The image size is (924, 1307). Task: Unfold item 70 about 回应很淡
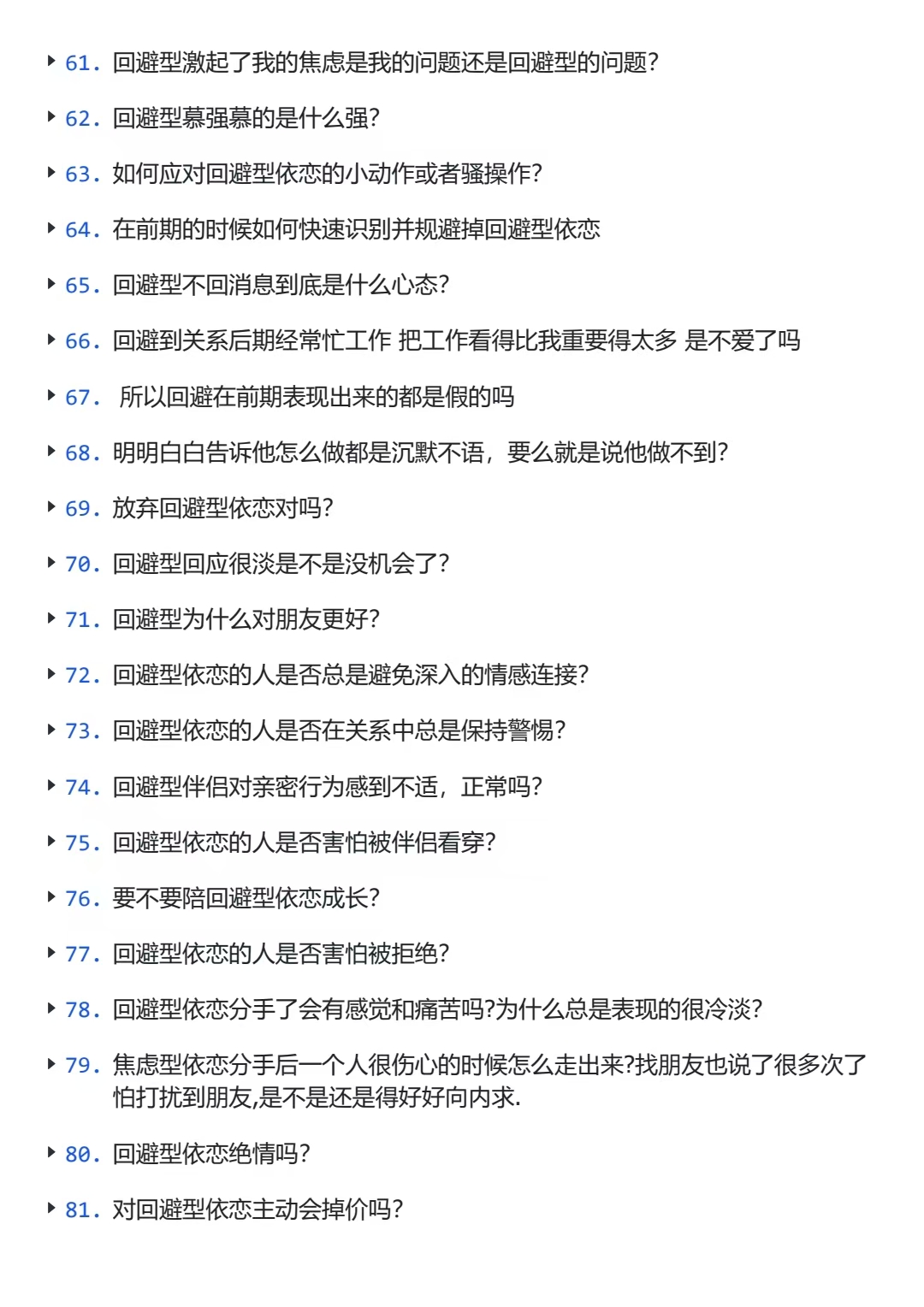coord(51,563)
